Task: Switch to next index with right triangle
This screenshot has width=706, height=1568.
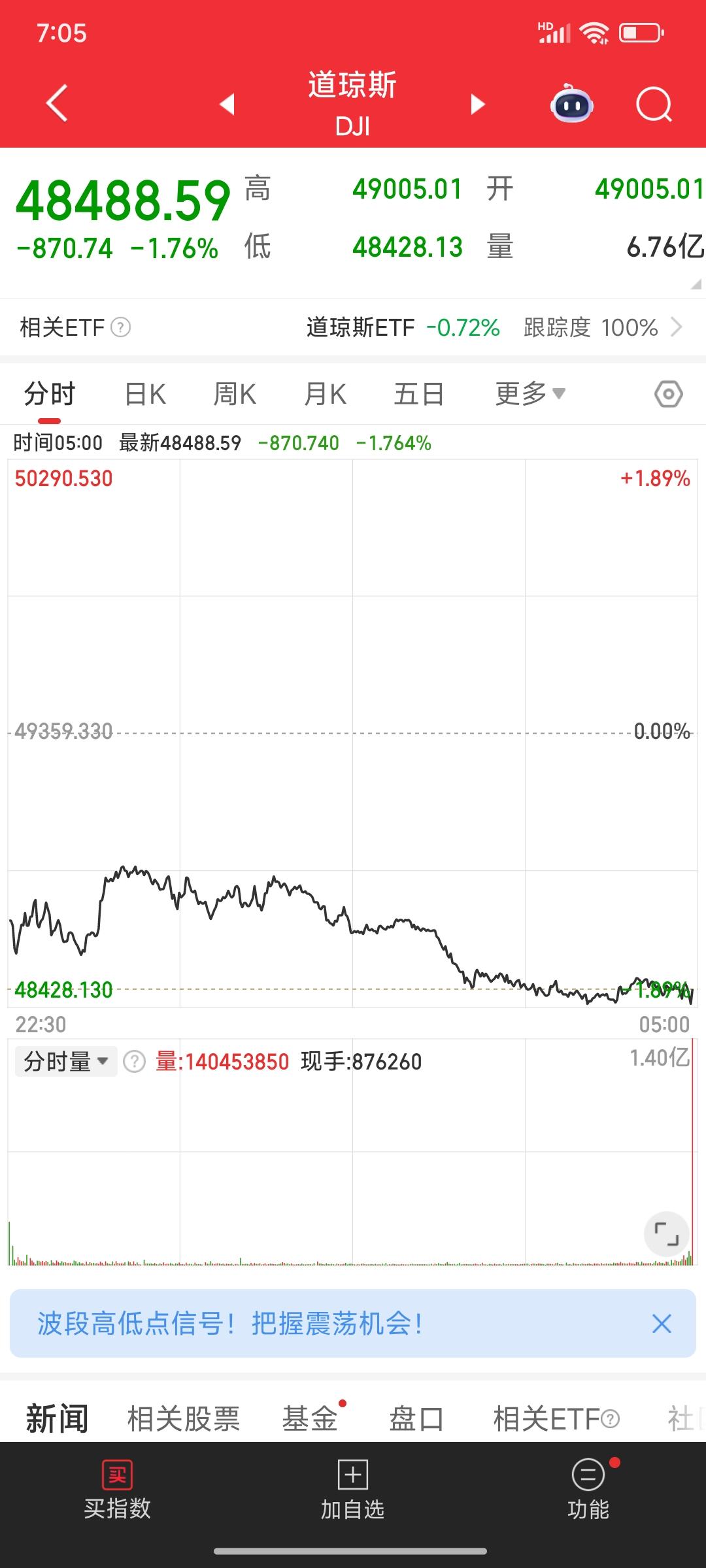Action: tap(478, 105)
